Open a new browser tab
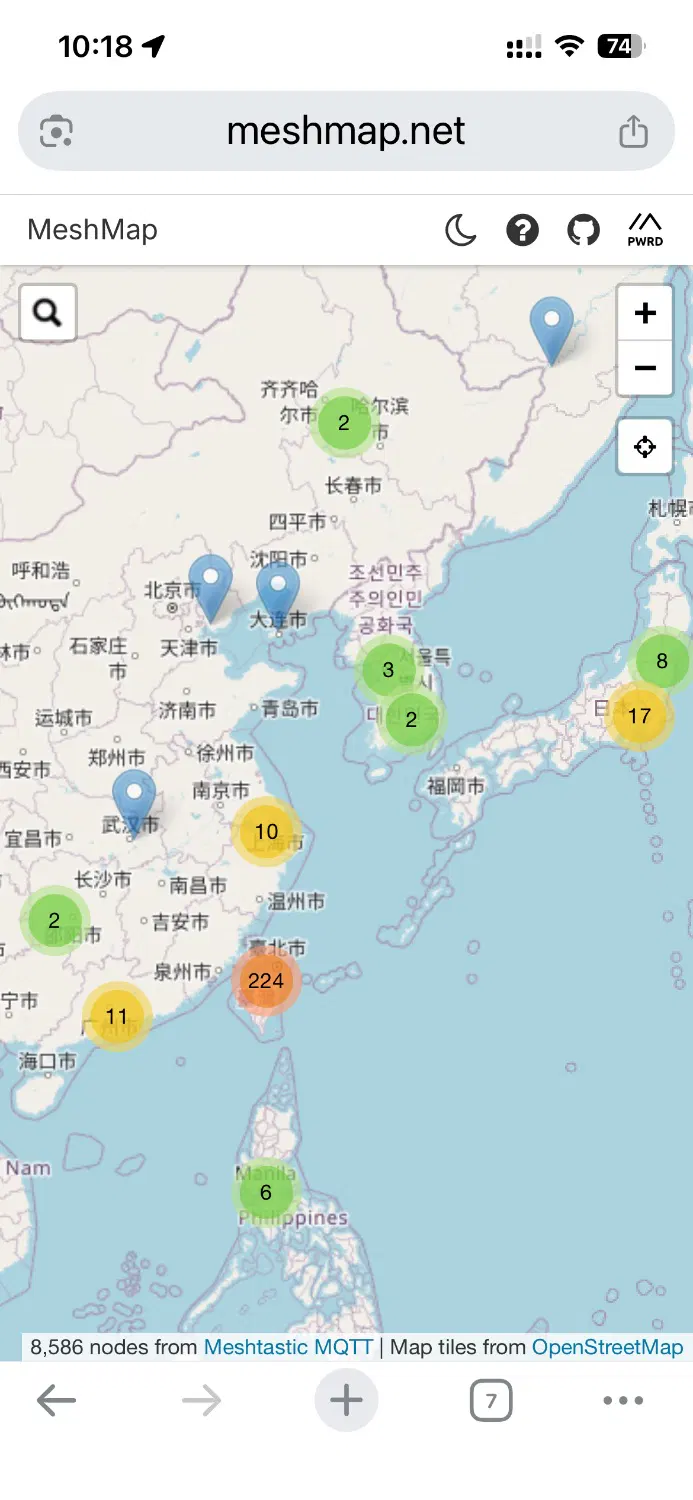 (x=346, y=1400)
